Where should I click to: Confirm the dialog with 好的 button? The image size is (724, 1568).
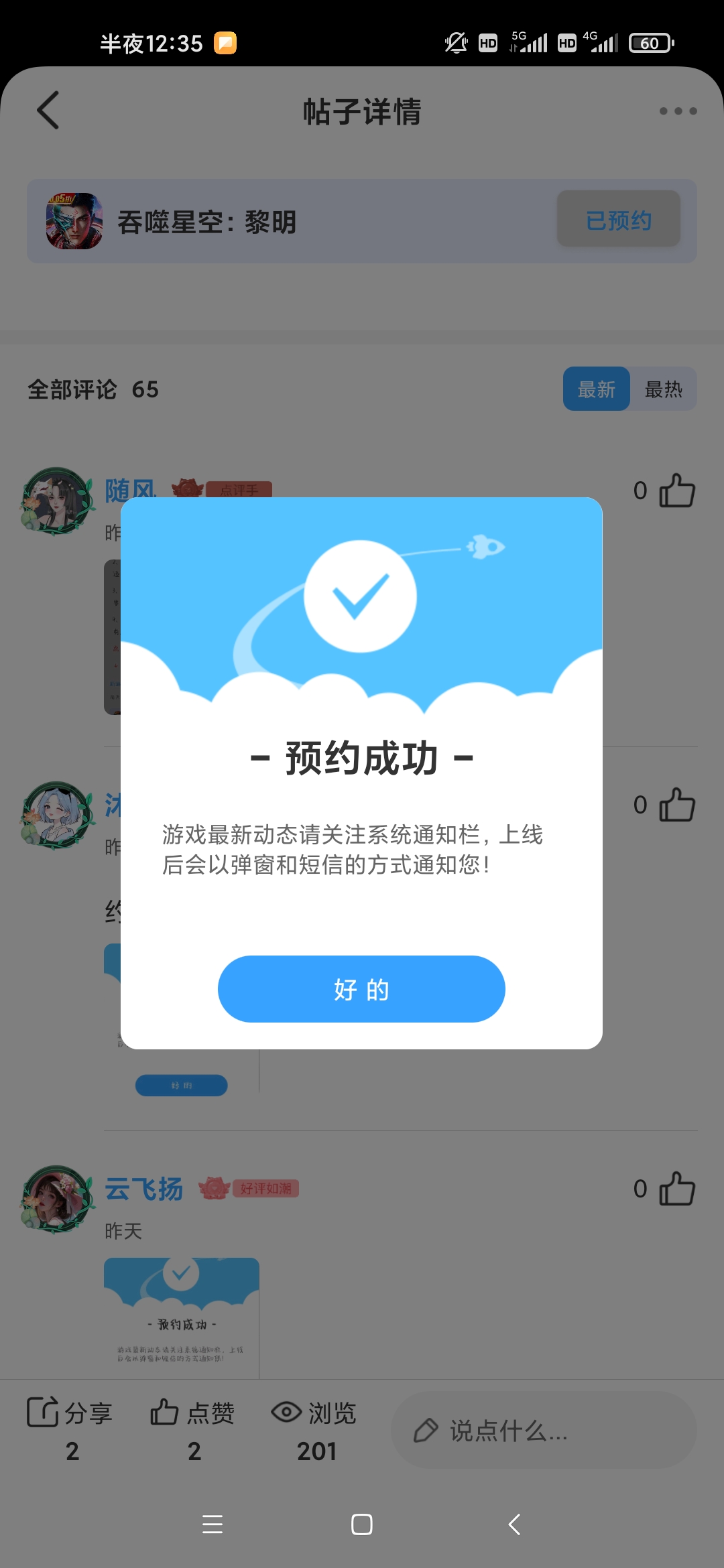361,989
